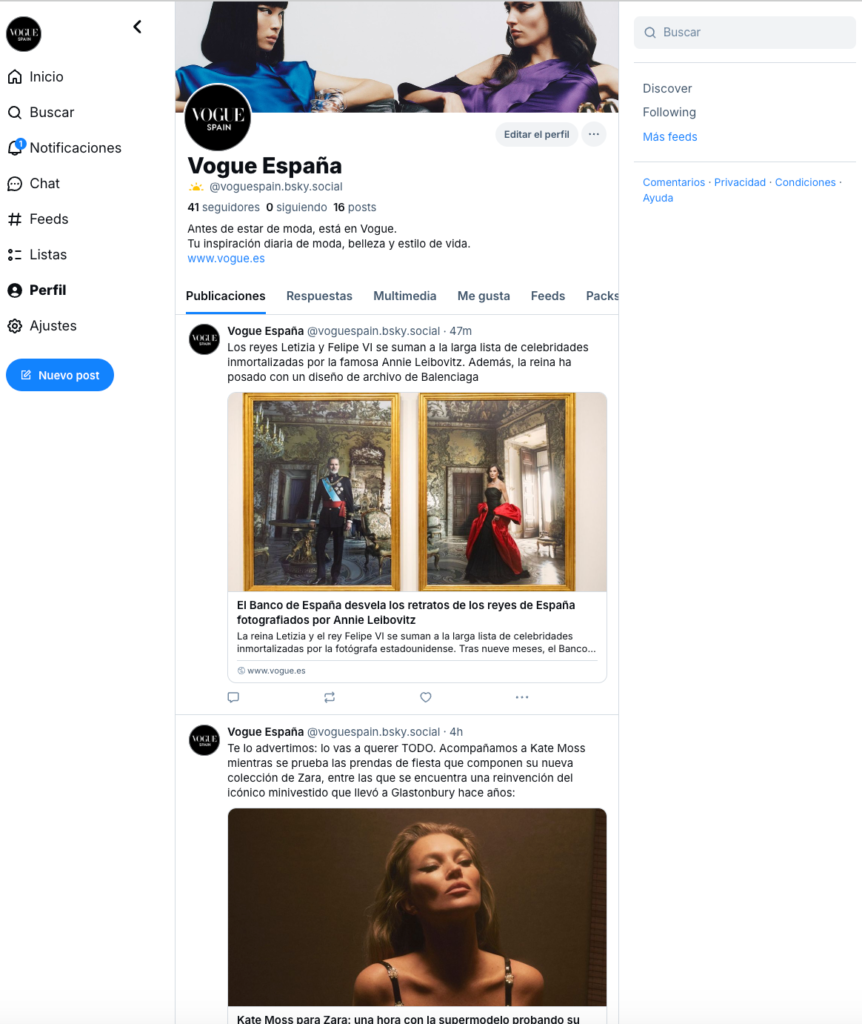Tap Editar el perfil button
The height and width of the screenshot is (1024, 862).
(536, 135)
